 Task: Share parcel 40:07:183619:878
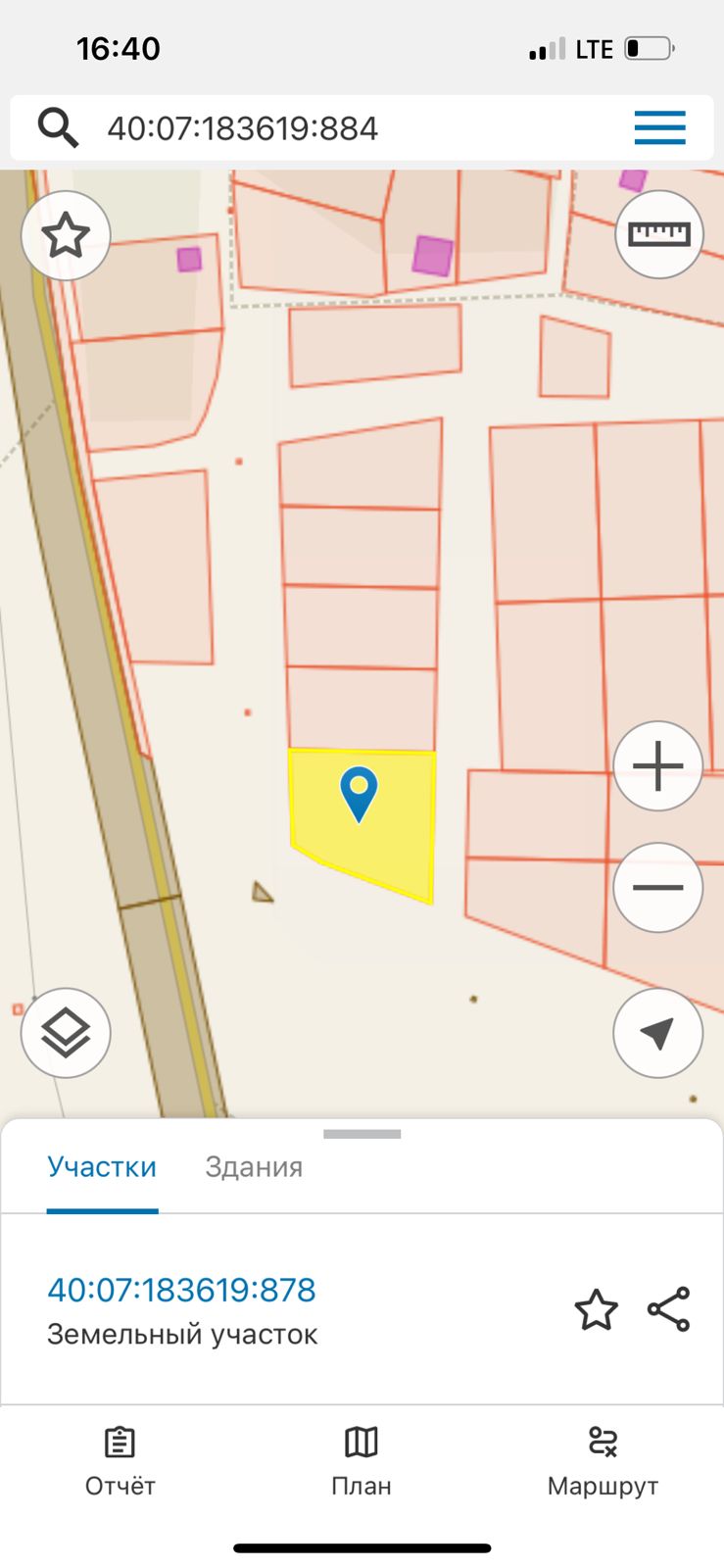669,1309
